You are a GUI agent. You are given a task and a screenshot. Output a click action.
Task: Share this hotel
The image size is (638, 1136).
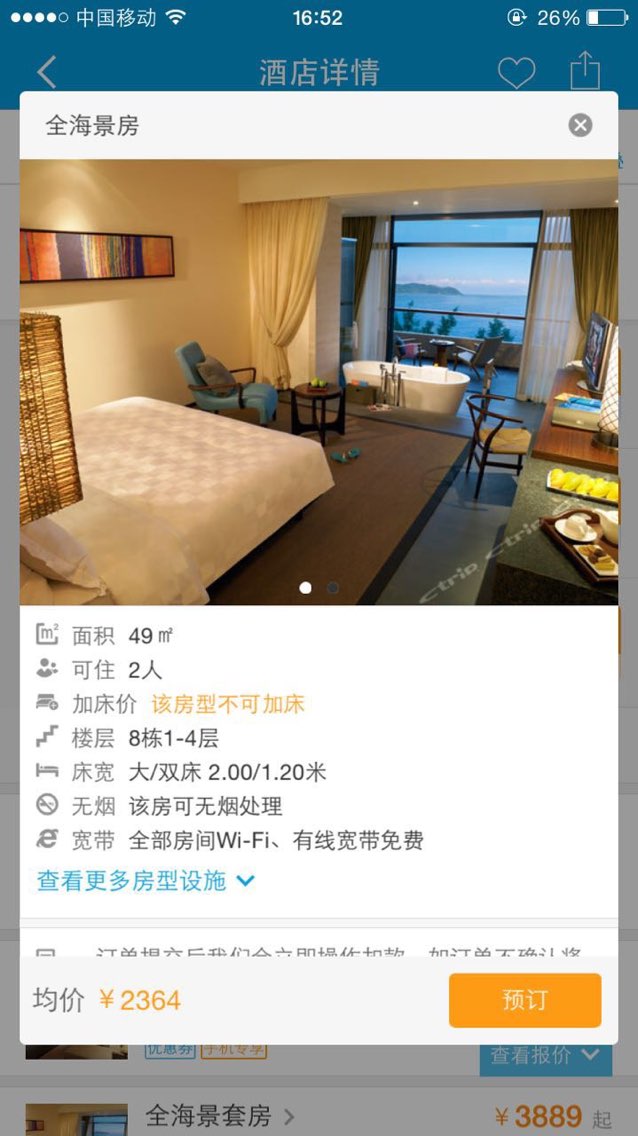coord(585,70)
